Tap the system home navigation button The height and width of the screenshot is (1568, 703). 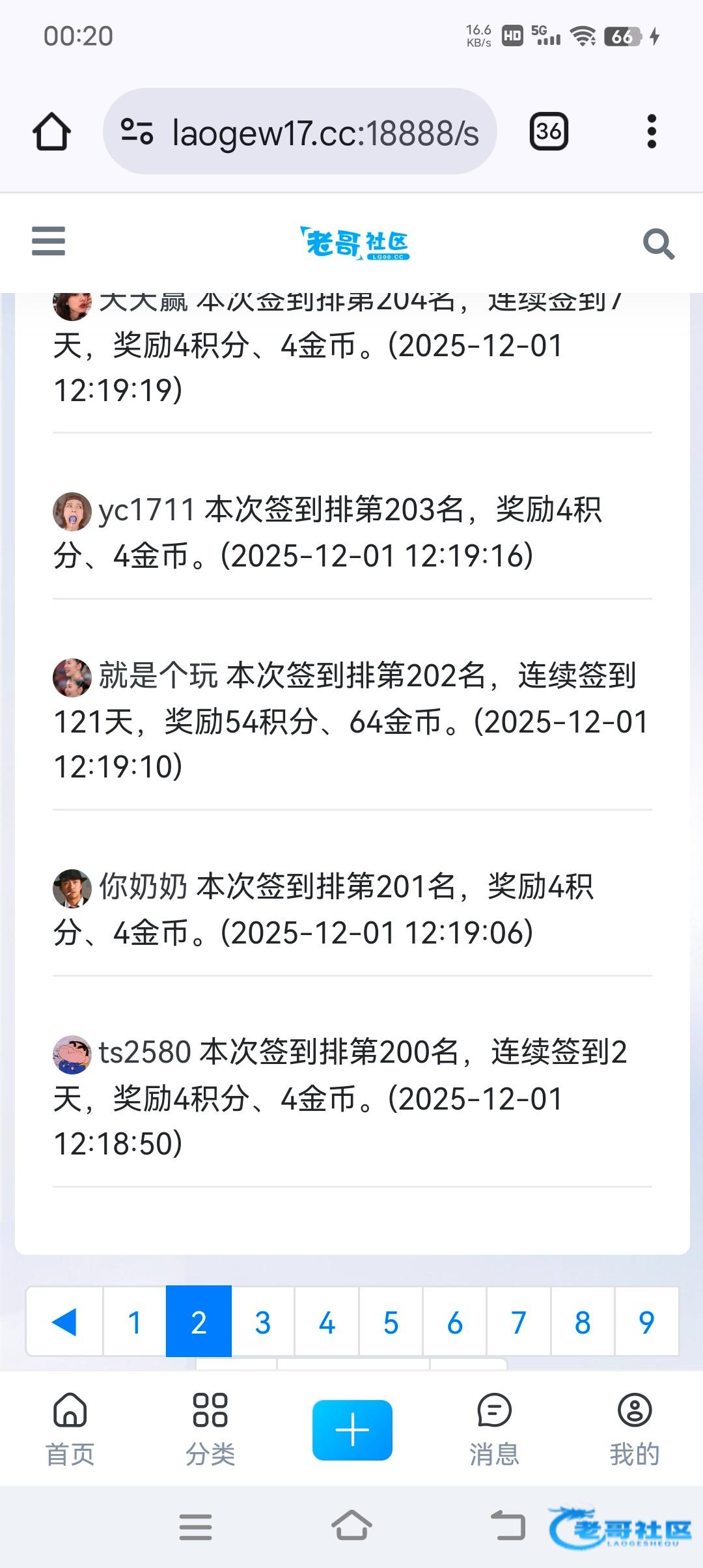[351, 1526]
